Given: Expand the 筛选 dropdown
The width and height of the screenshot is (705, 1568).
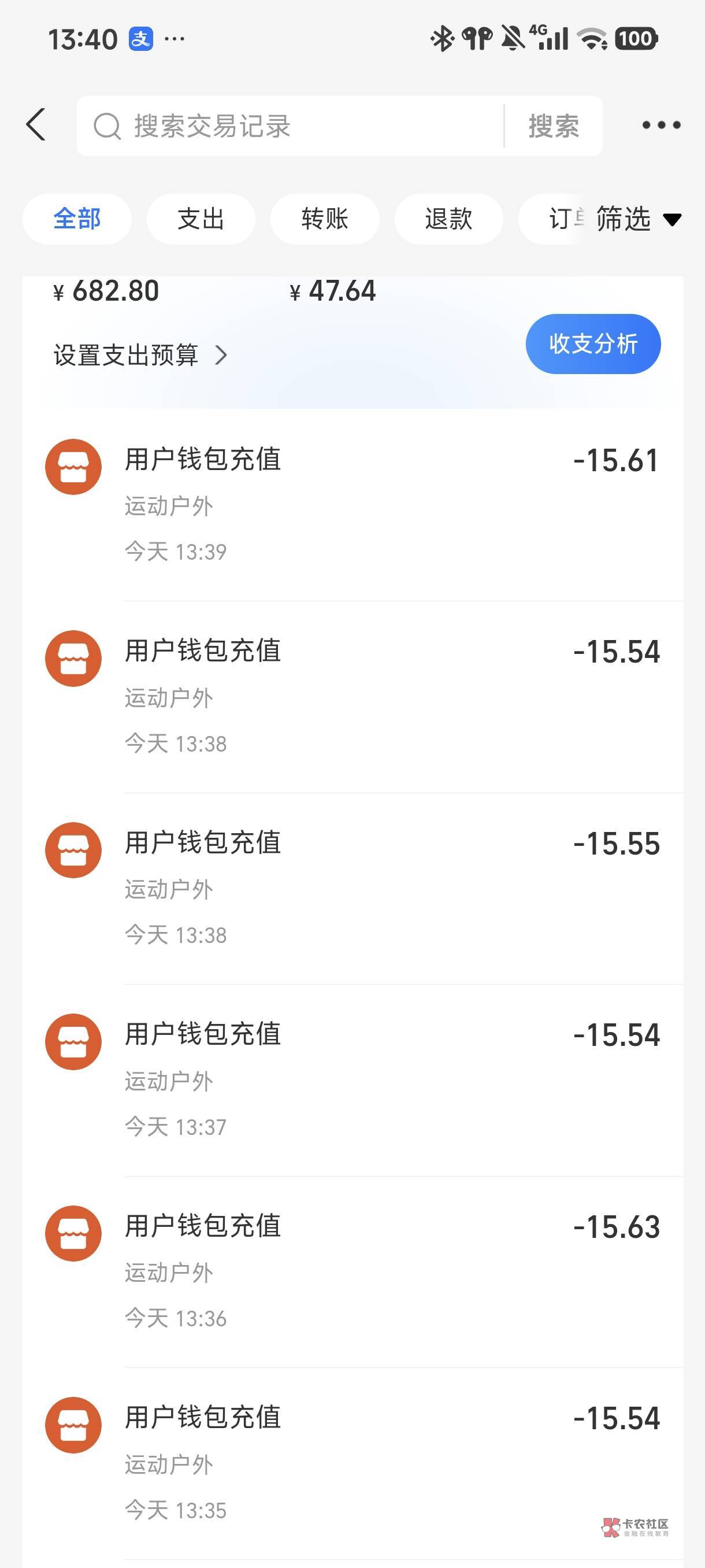Looking at the screenshot, I should point(637,219).
